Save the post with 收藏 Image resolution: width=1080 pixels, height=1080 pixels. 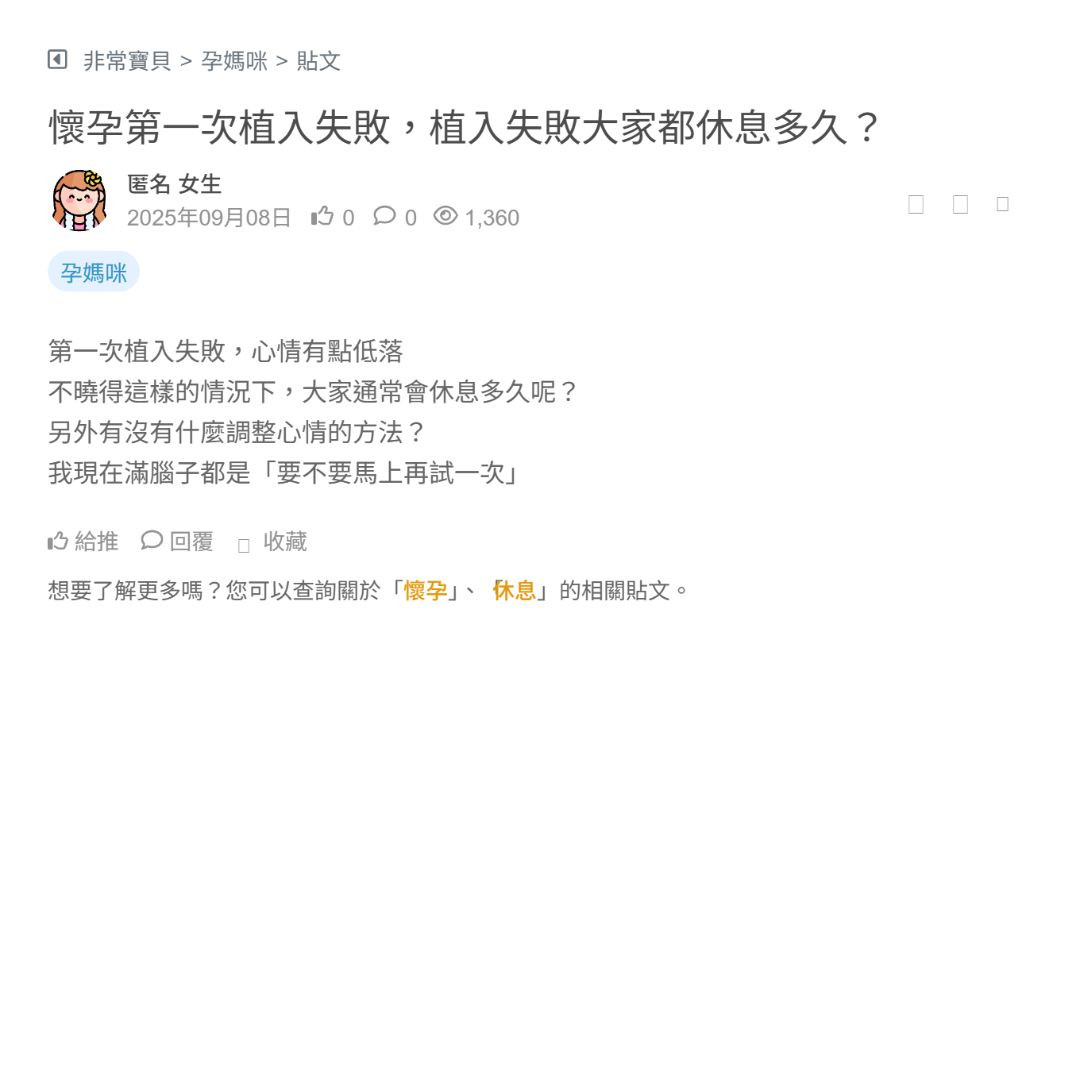pos(273,542)
